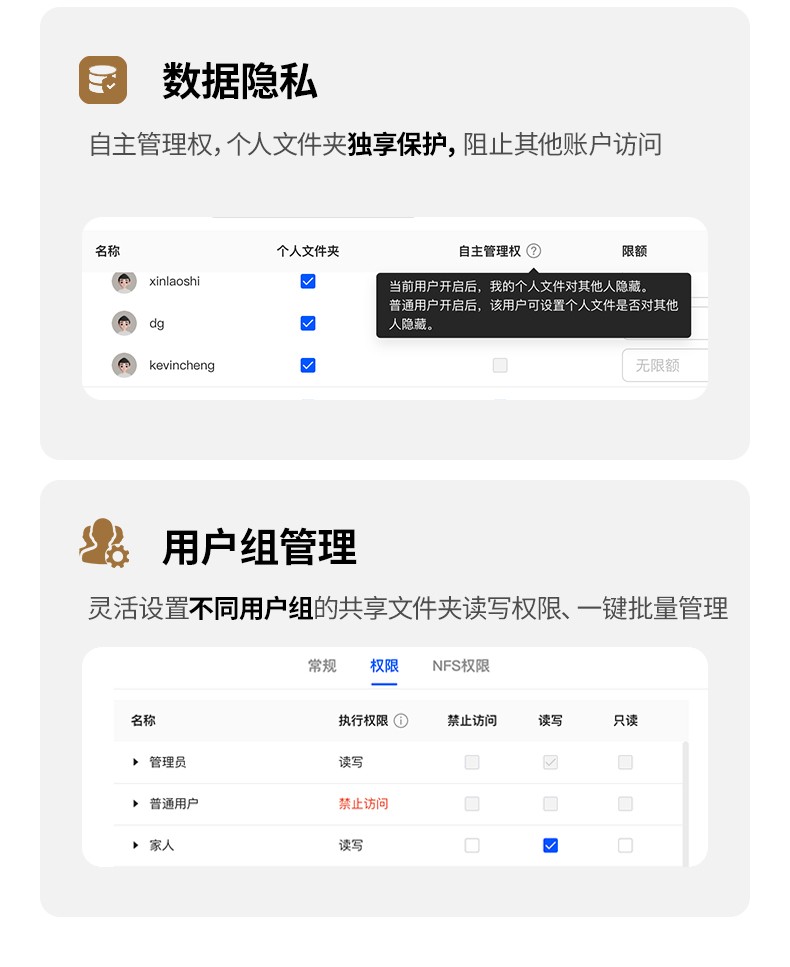790x967 pixels.
Task: Switch to the 常规 tab
Action: (322, 666)
